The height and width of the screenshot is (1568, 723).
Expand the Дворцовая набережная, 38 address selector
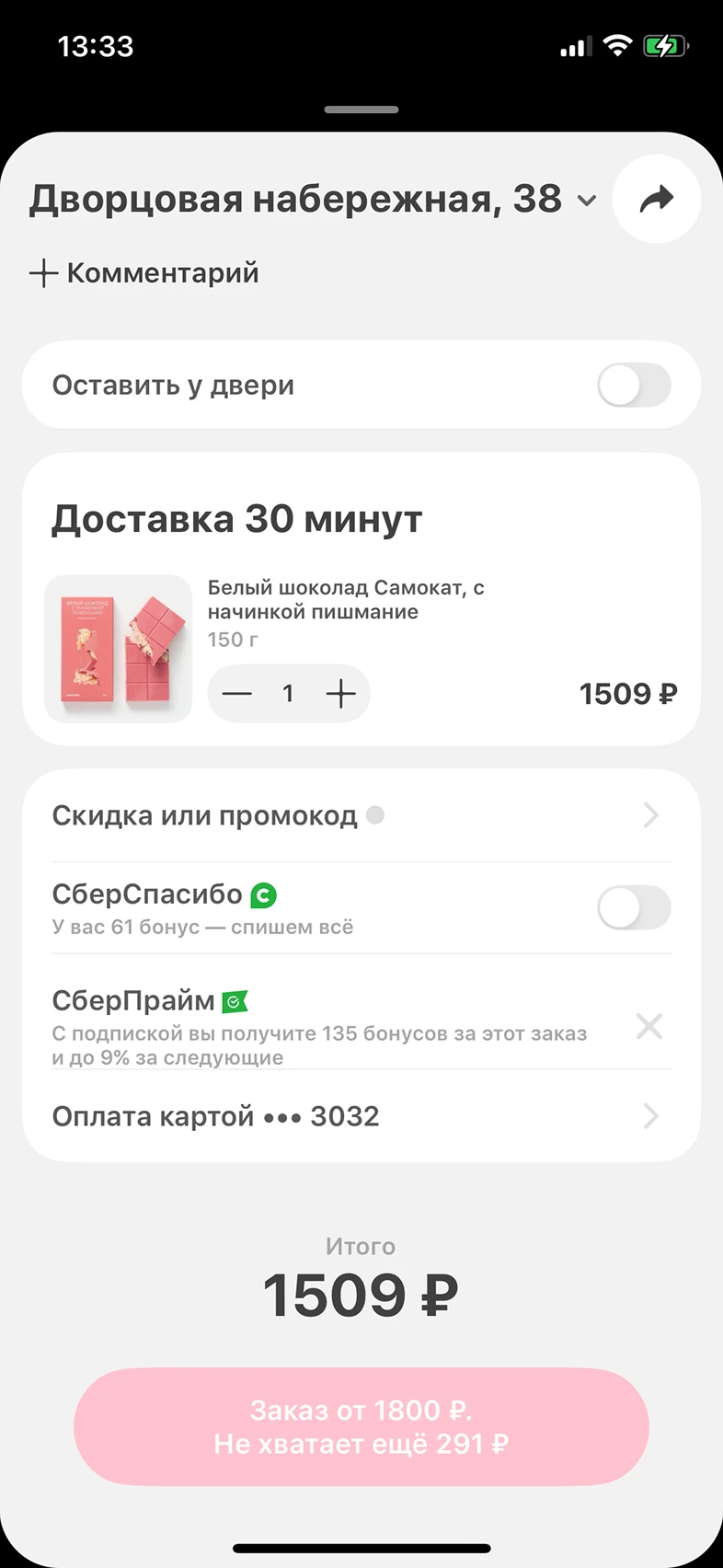pos(313,200)
